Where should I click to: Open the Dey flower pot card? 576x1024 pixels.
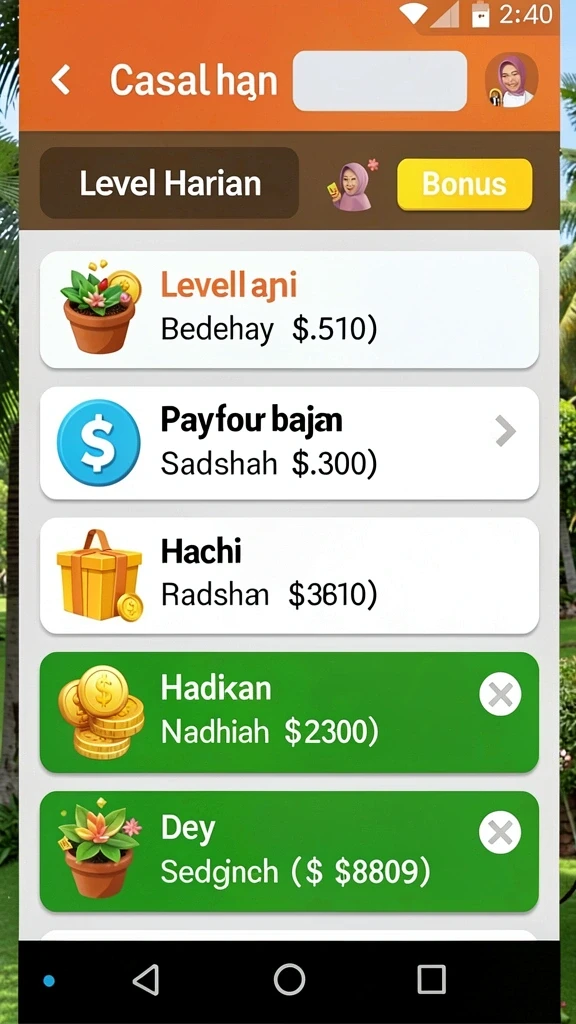tap(289, 851)
